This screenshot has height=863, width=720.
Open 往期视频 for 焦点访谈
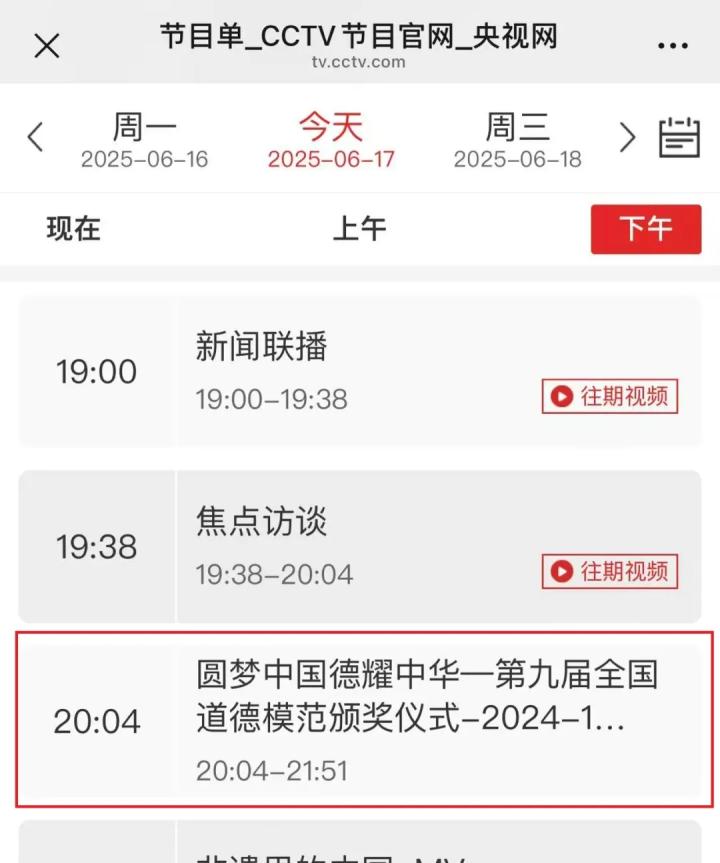point(610,571)
